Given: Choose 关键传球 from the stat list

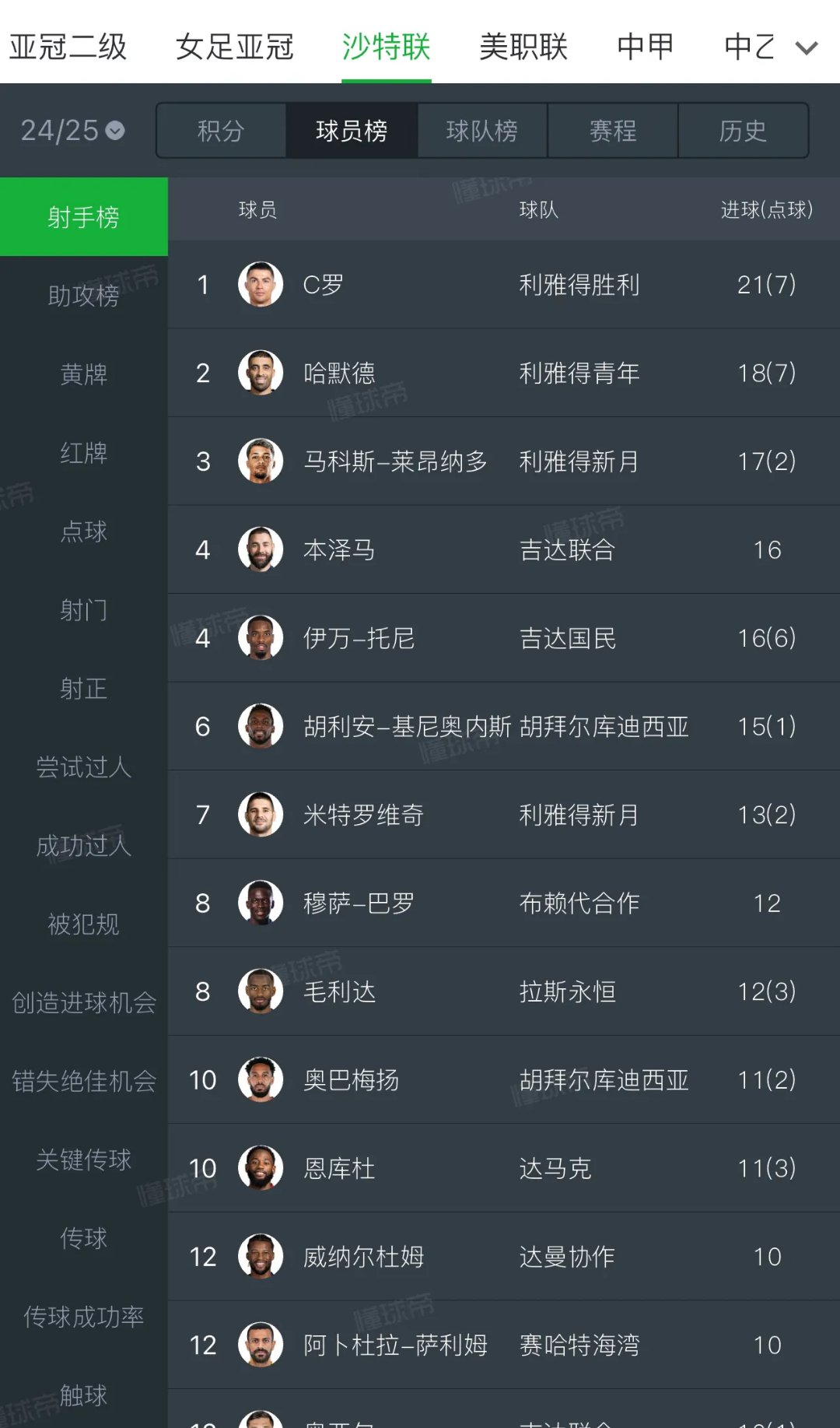Looking at the screenshot, I should tap(83, 1160).
